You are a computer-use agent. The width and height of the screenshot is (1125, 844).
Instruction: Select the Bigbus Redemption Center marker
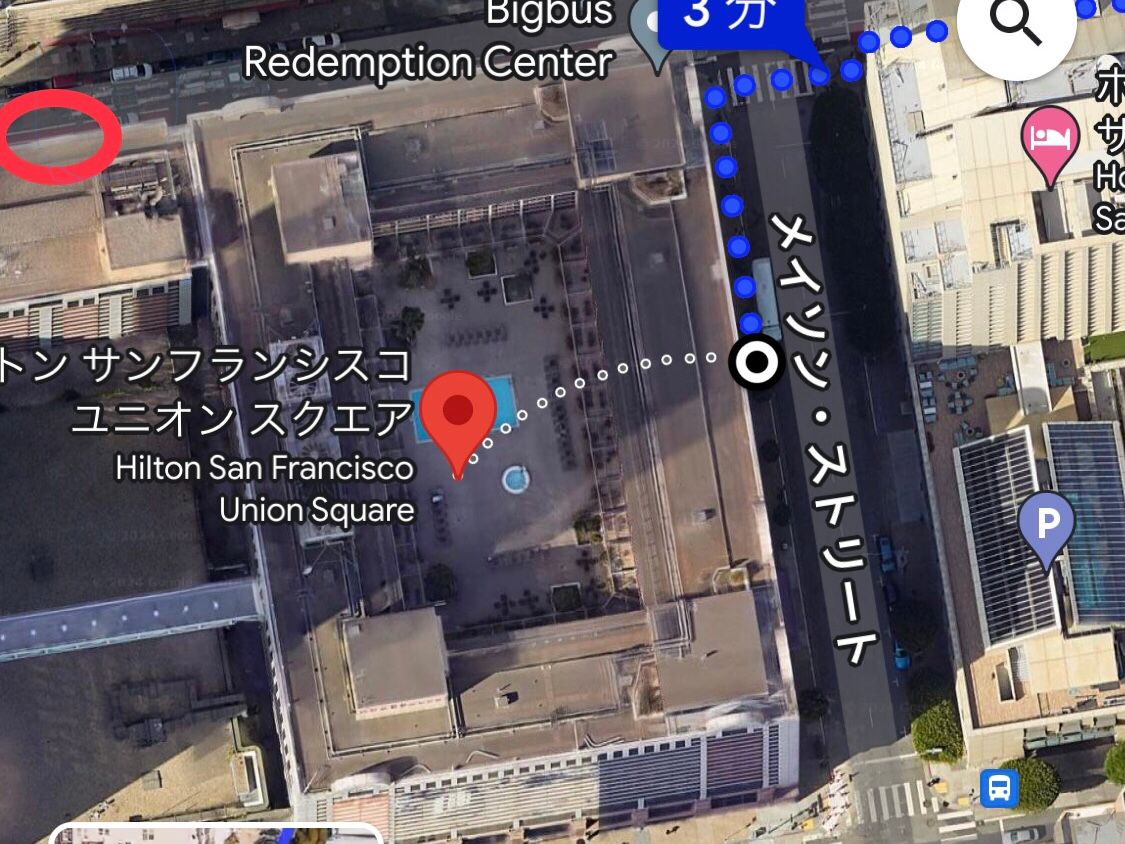point(655,30)
